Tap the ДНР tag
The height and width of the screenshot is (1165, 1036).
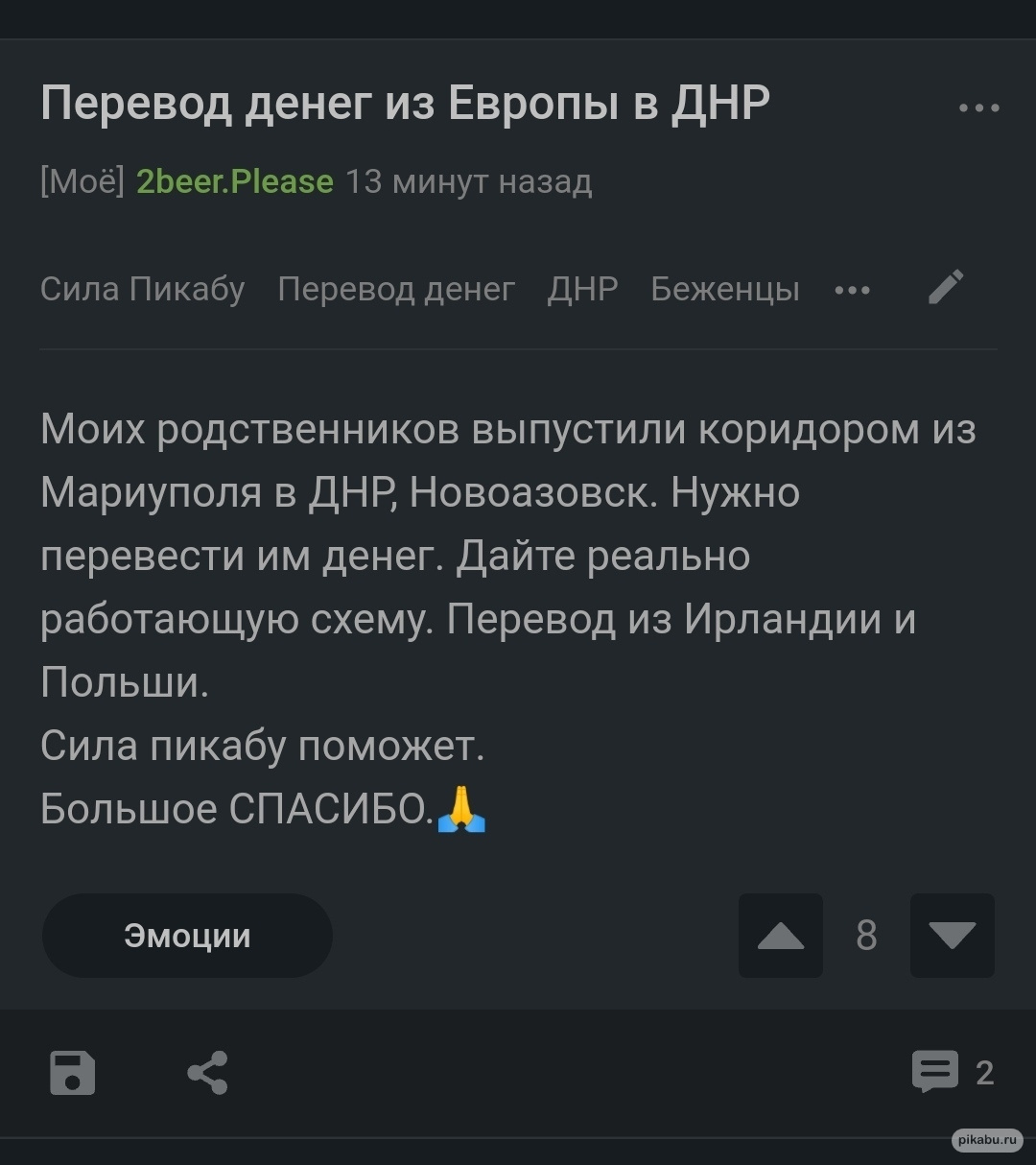(582, 289)
